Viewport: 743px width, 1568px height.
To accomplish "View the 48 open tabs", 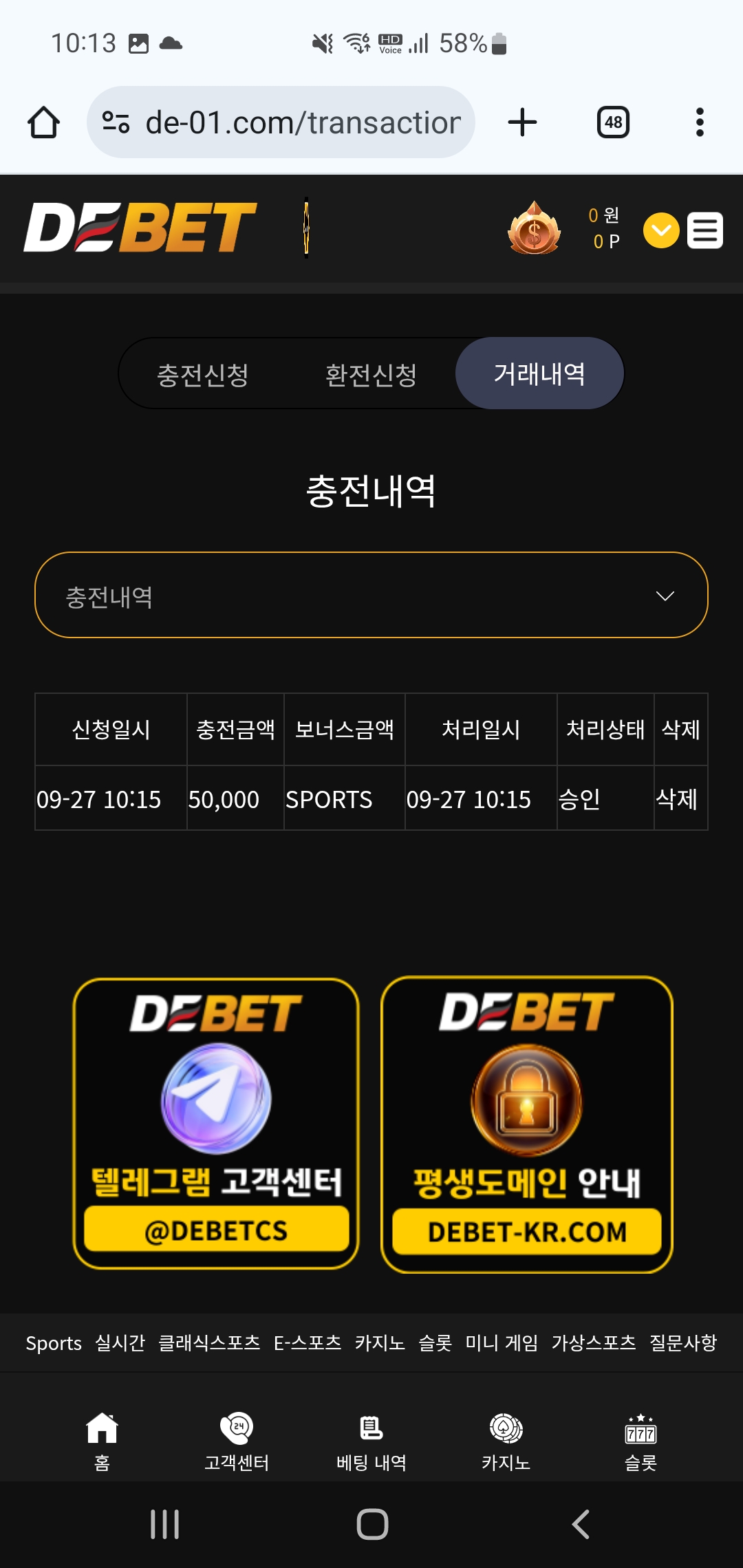I will pos(612,122).
